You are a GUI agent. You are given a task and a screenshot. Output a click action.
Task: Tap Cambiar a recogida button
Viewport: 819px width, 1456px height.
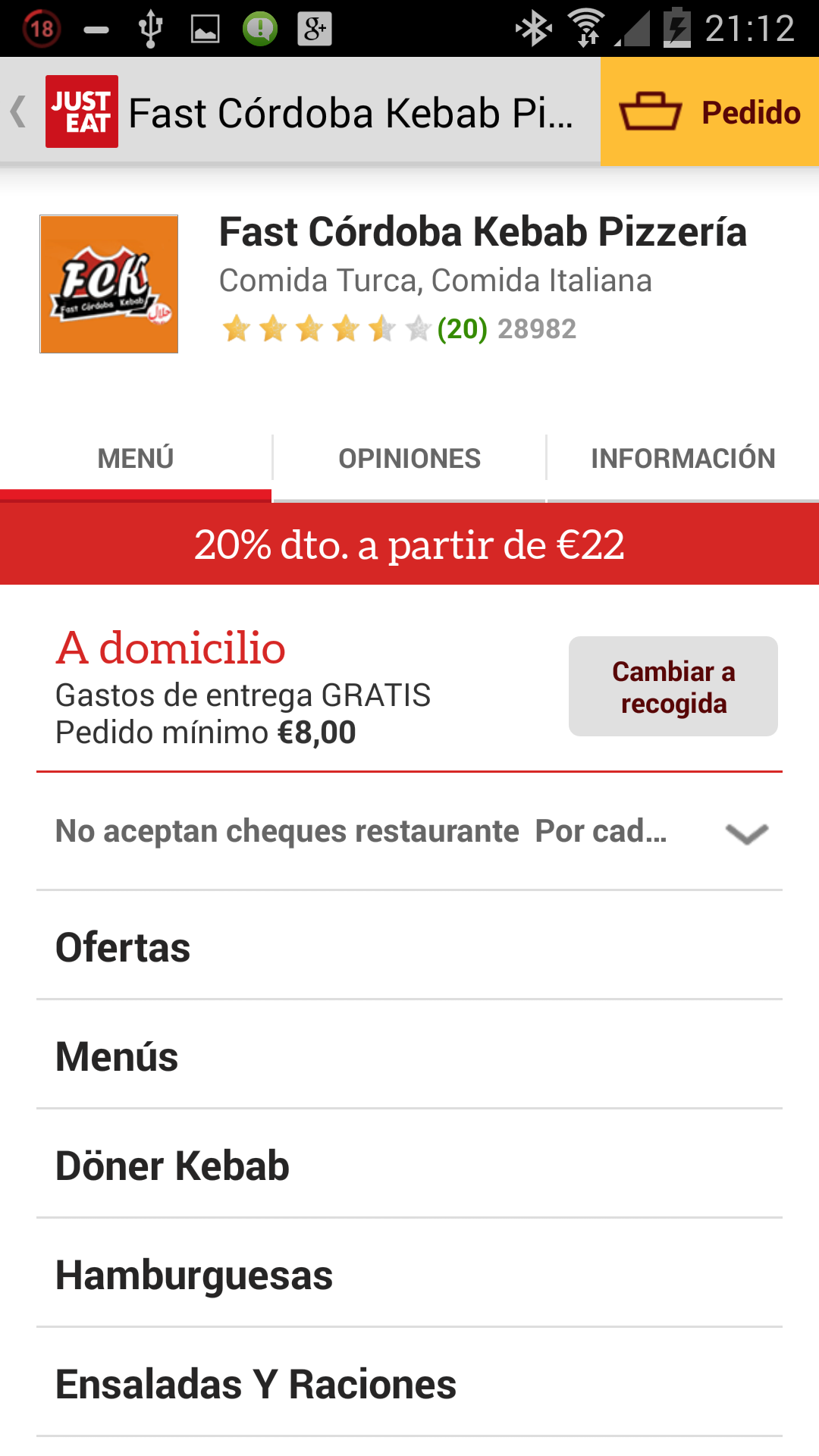(x=673, y=686)
